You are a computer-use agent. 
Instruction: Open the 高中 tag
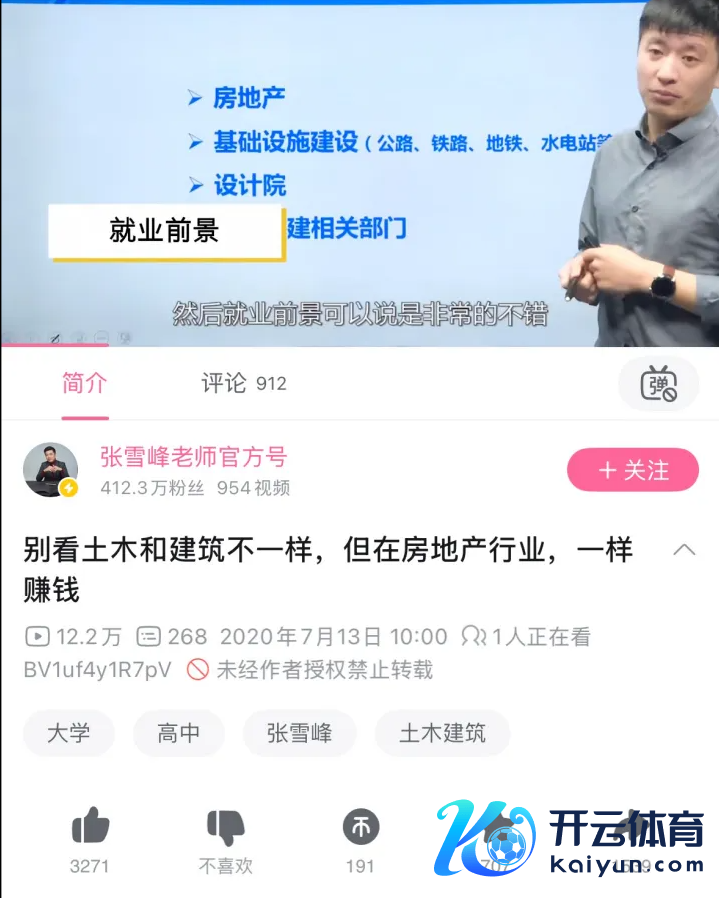point(178,733)
